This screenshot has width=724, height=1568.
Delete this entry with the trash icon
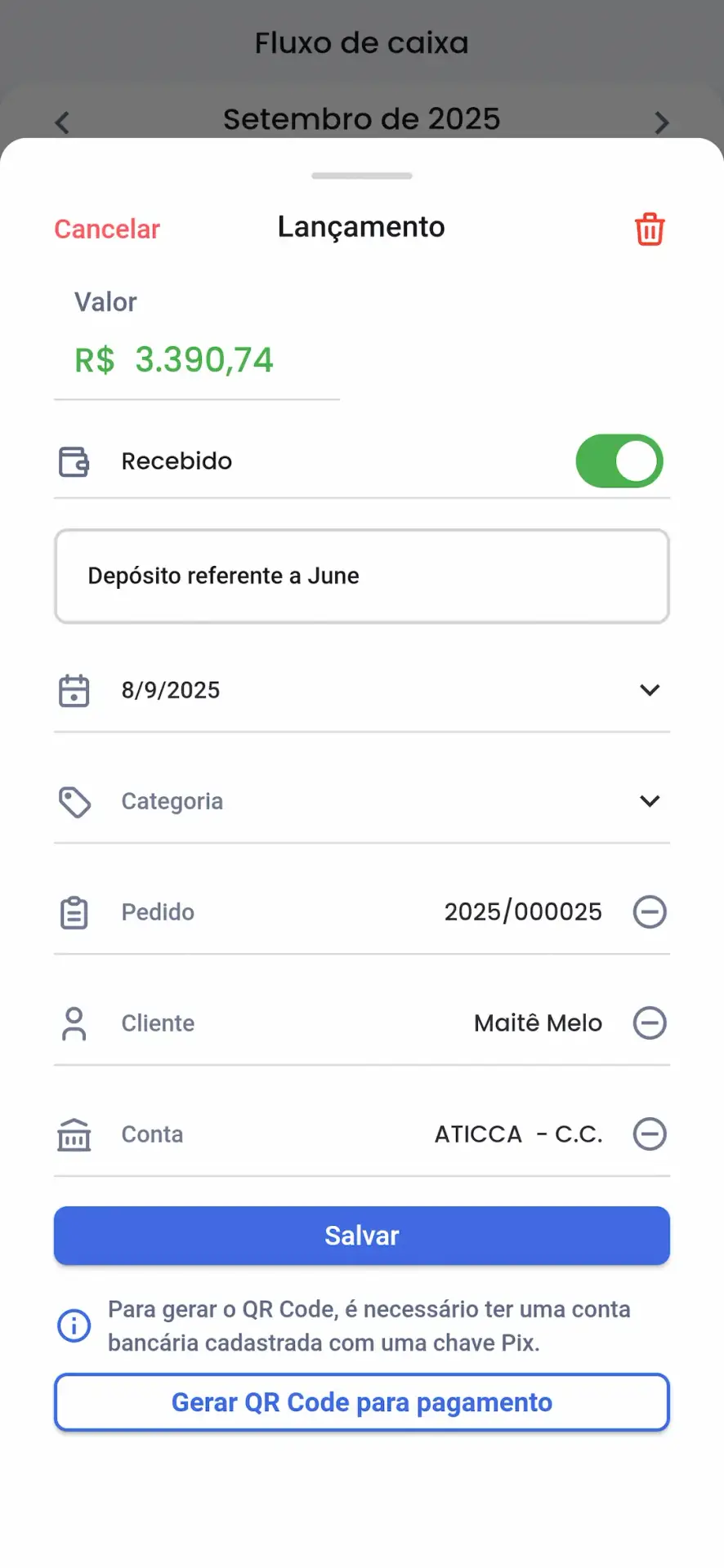650,229
